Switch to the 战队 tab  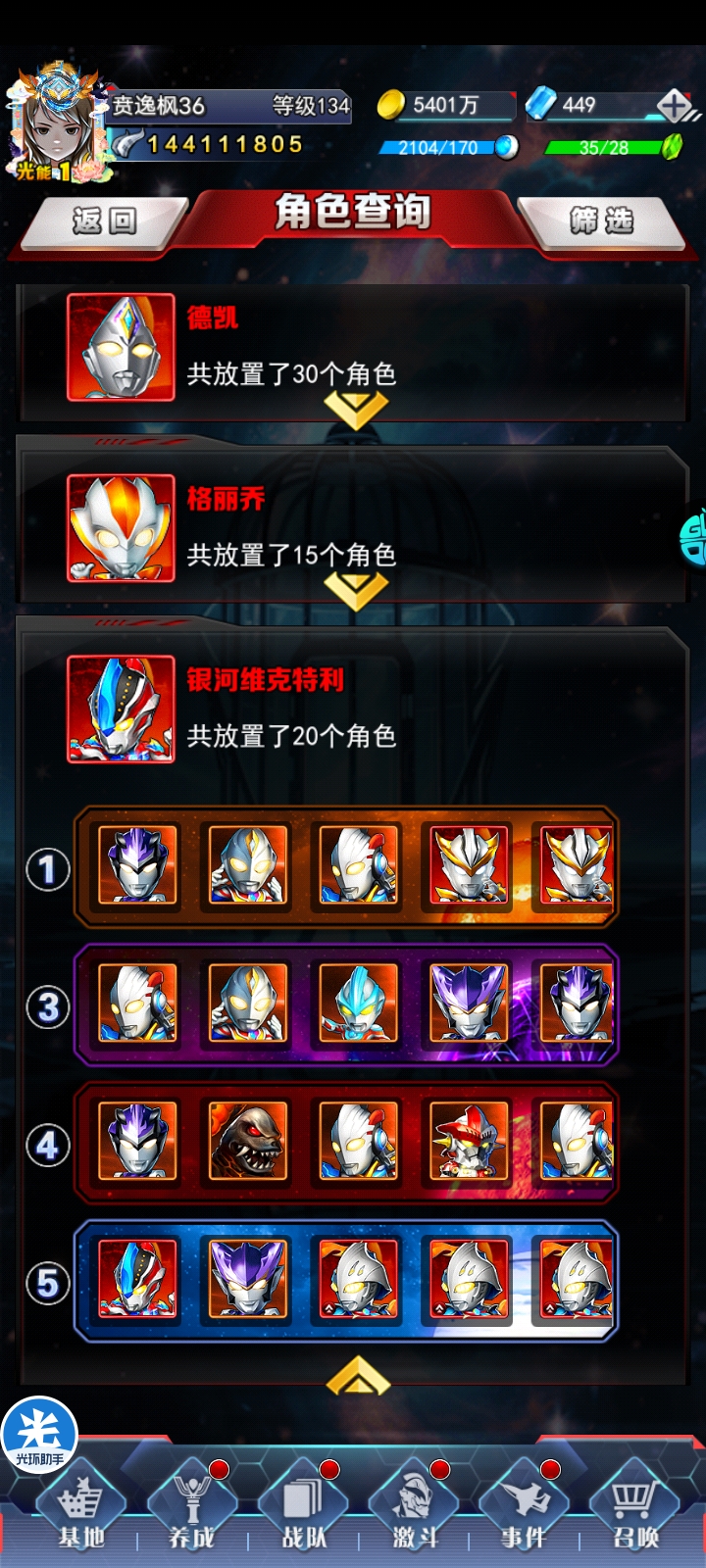(x=304, y=1515)
